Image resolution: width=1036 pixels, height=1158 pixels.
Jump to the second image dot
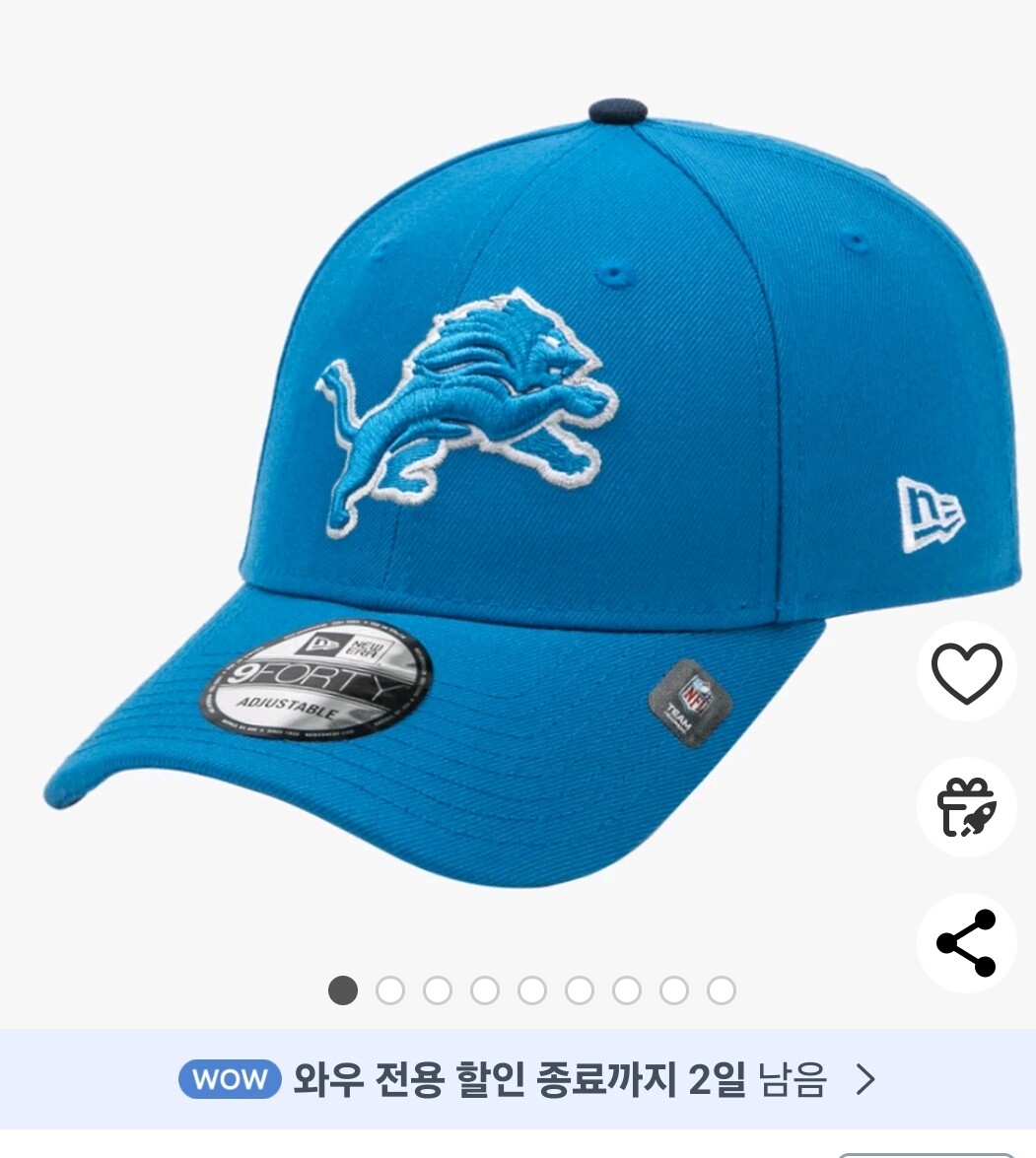pyautogui.click(x=390, y=990)
